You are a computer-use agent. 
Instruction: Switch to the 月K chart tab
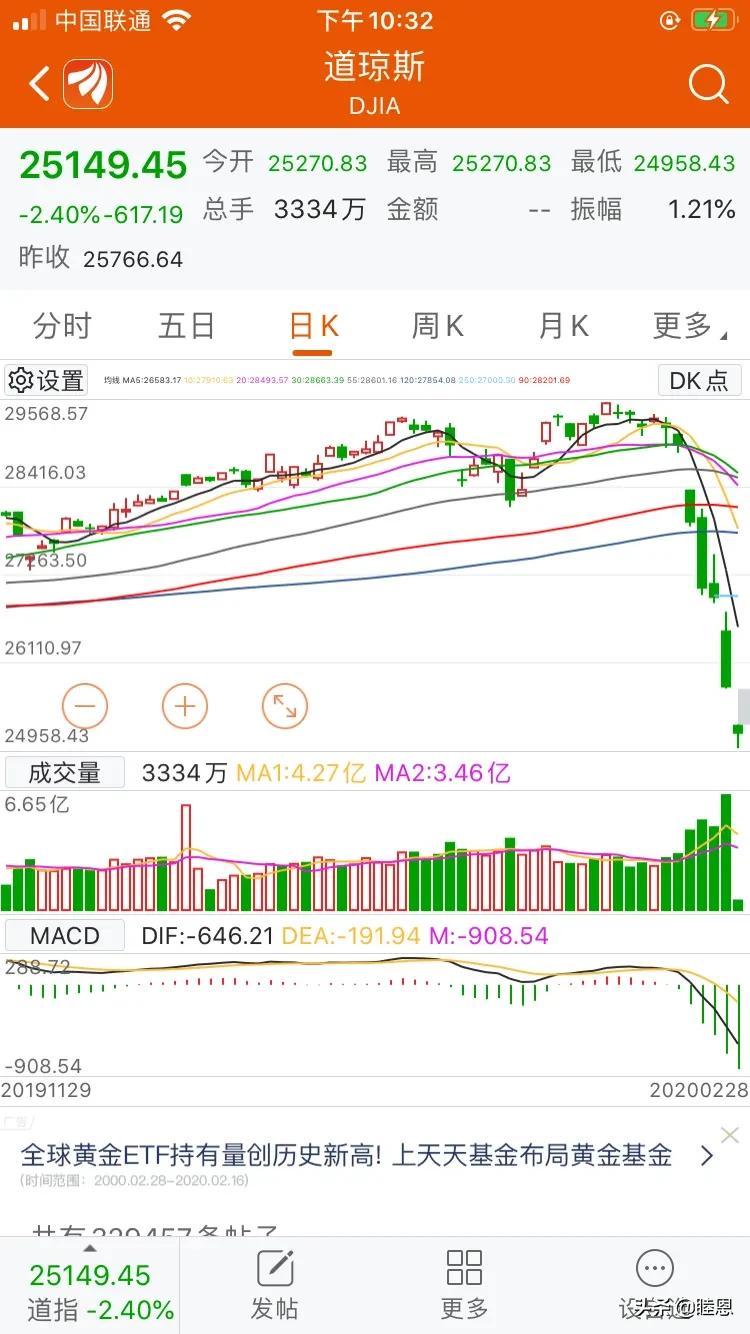pos(563,325)
